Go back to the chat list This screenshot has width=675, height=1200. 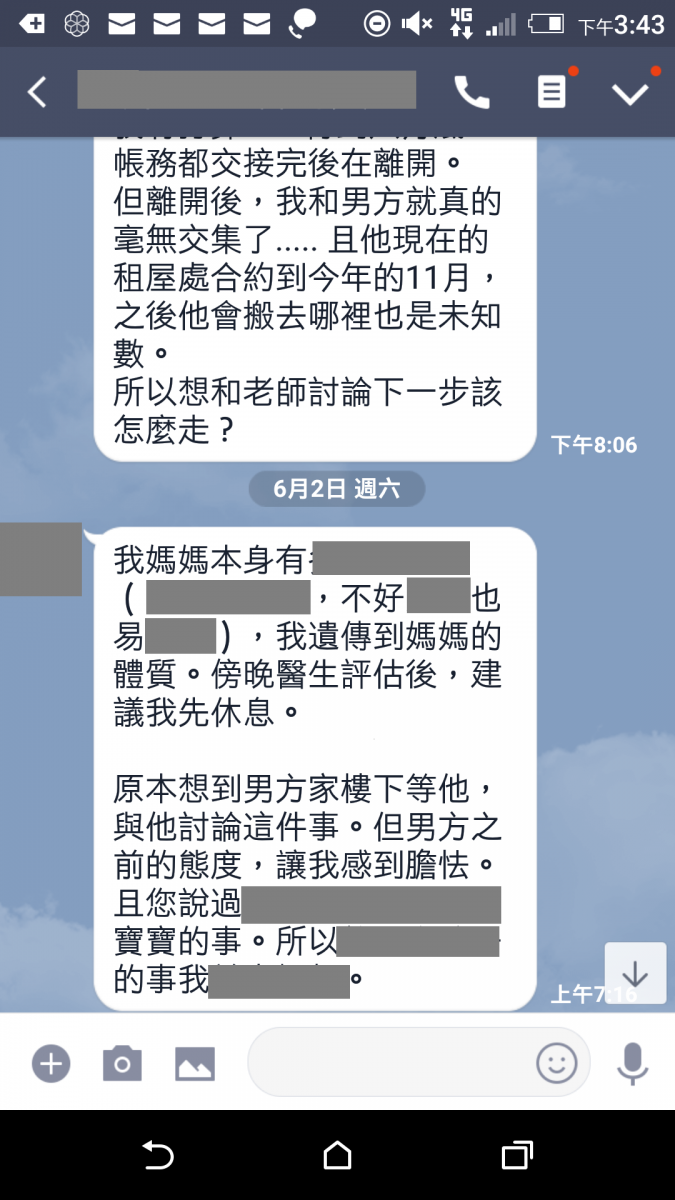tap(37, 92)
